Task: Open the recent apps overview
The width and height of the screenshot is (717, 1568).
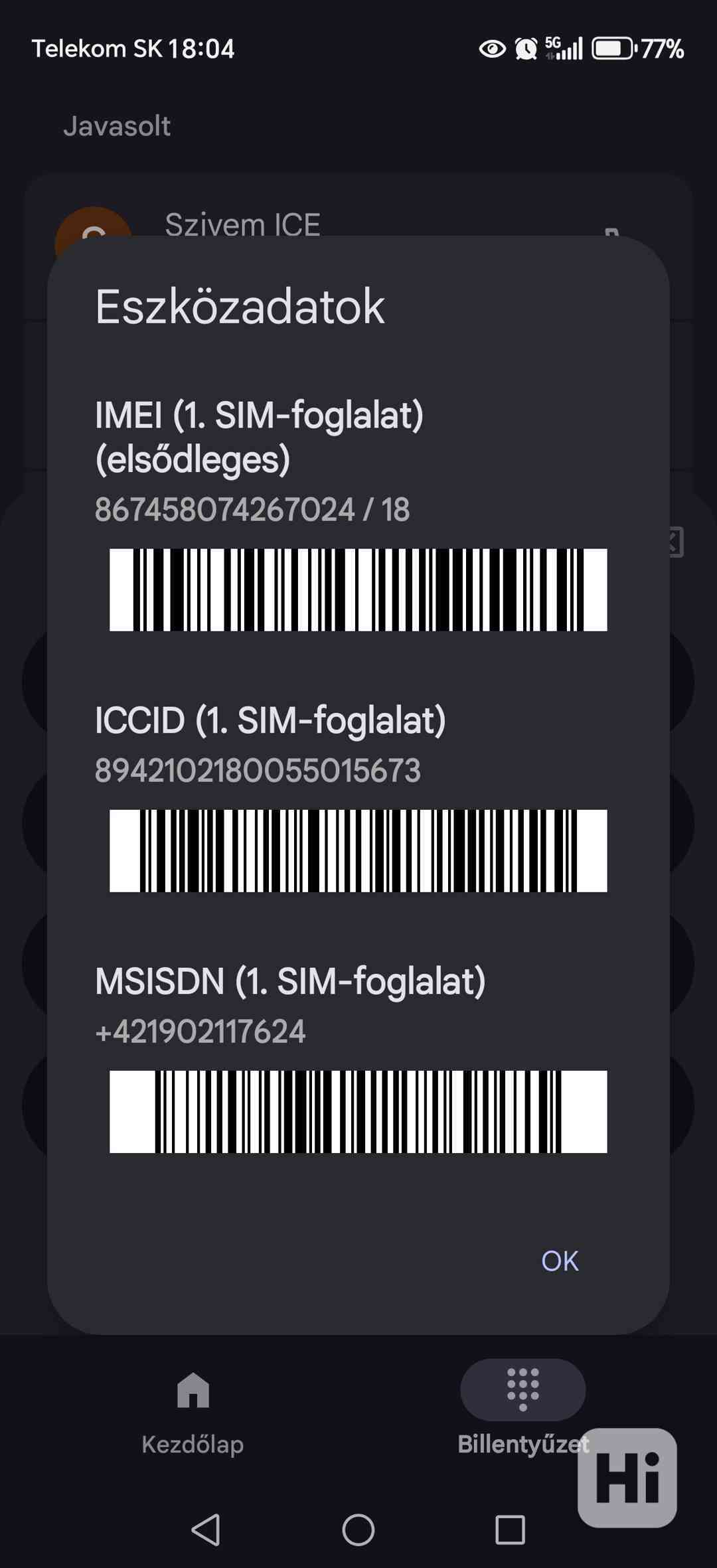Action: (510, 1530)
